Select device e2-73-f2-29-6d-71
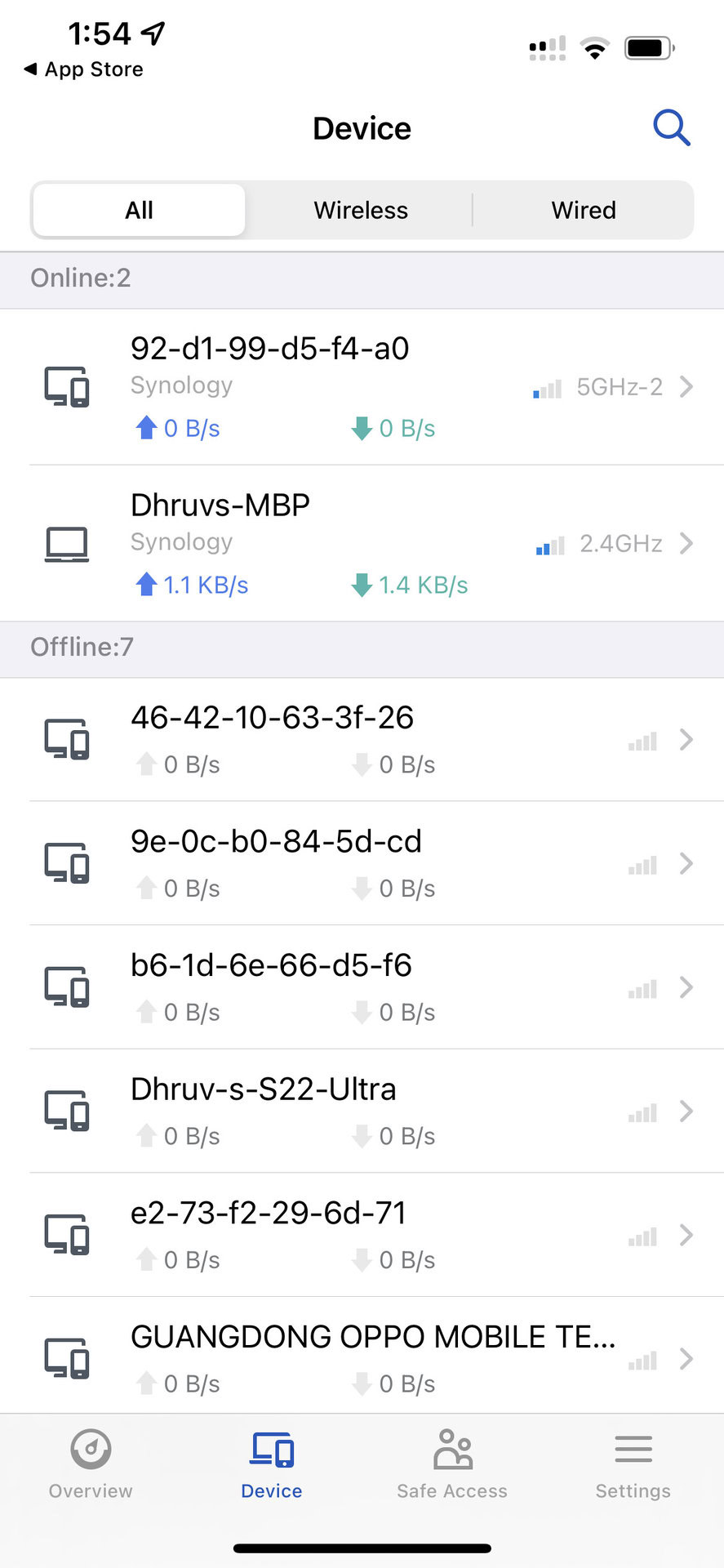The width and height of the screenshot is (724, 1568). pos(362,1235)
